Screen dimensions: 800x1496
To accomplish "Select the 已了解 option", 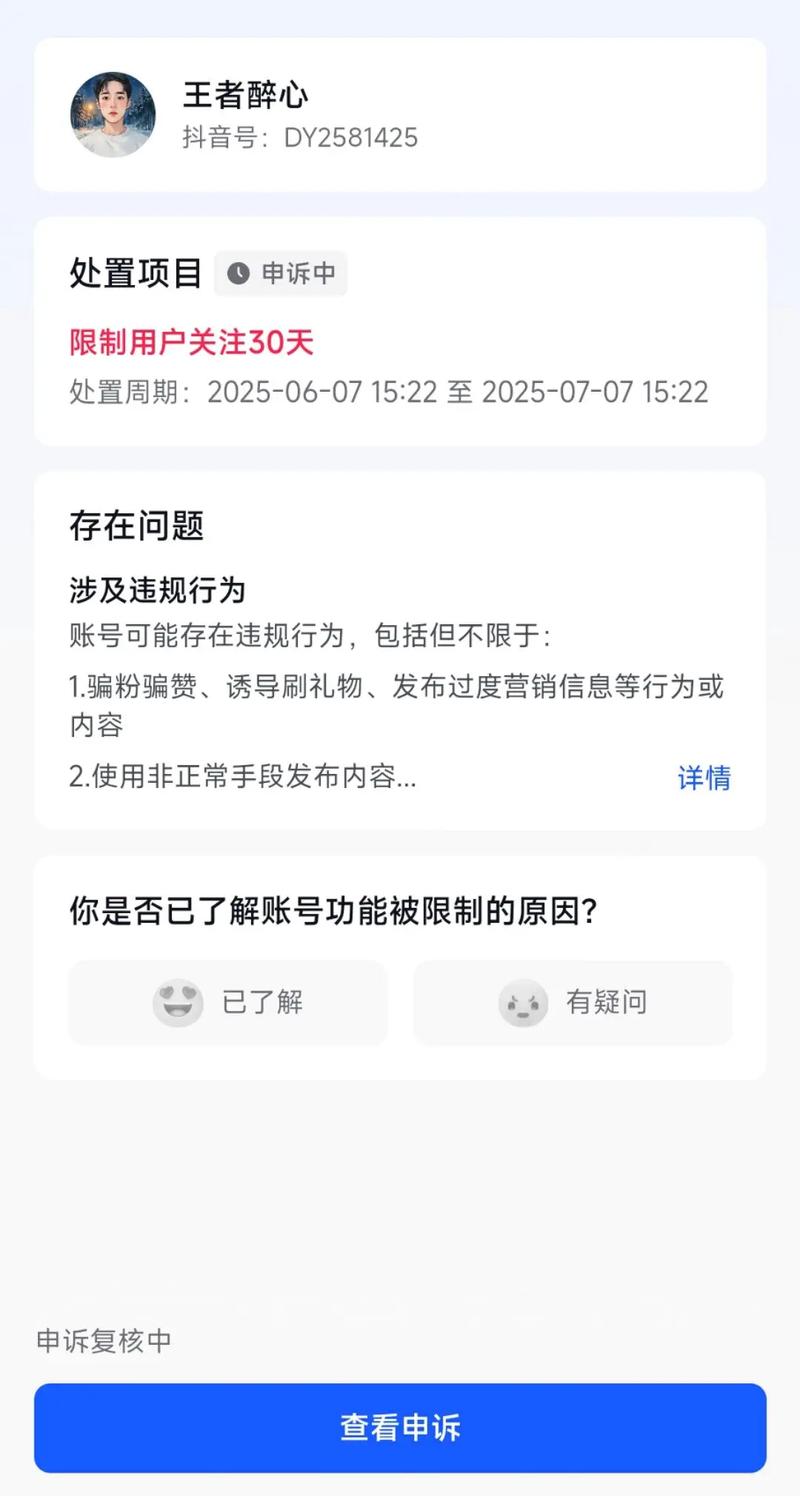I will pyautogui.click(x=228, y=1002).
